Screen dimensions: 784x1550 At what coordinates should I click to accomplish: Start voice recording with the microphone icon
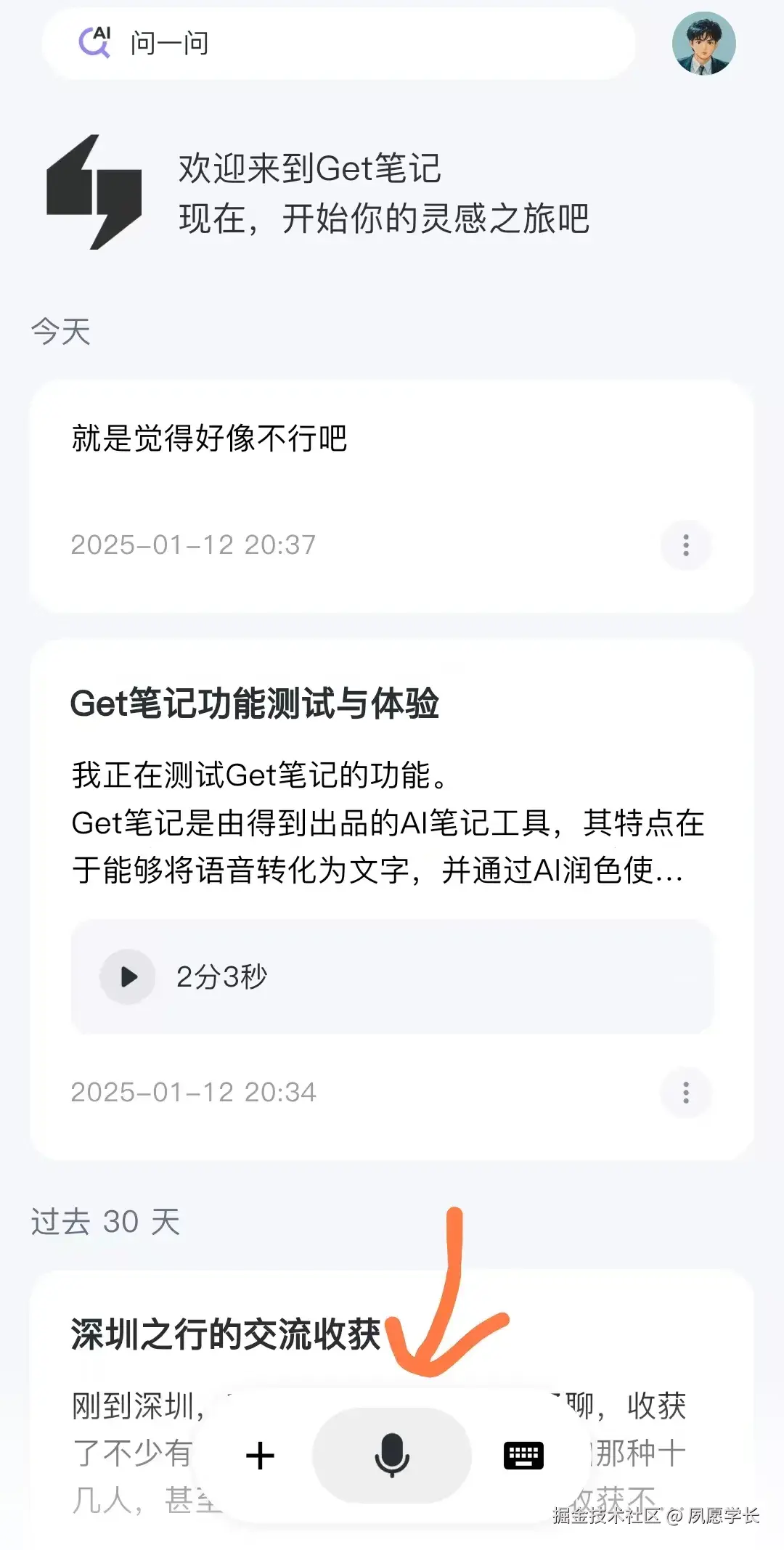coord(391,1455)
